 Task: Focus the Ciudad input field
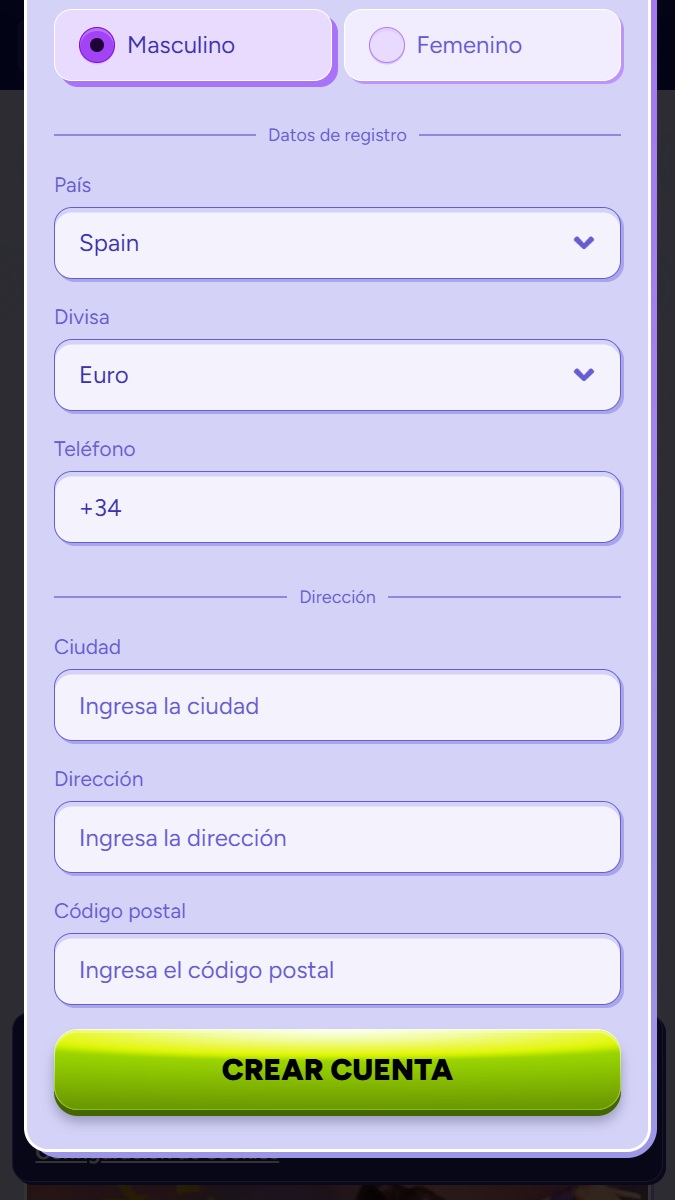point(337,705)
